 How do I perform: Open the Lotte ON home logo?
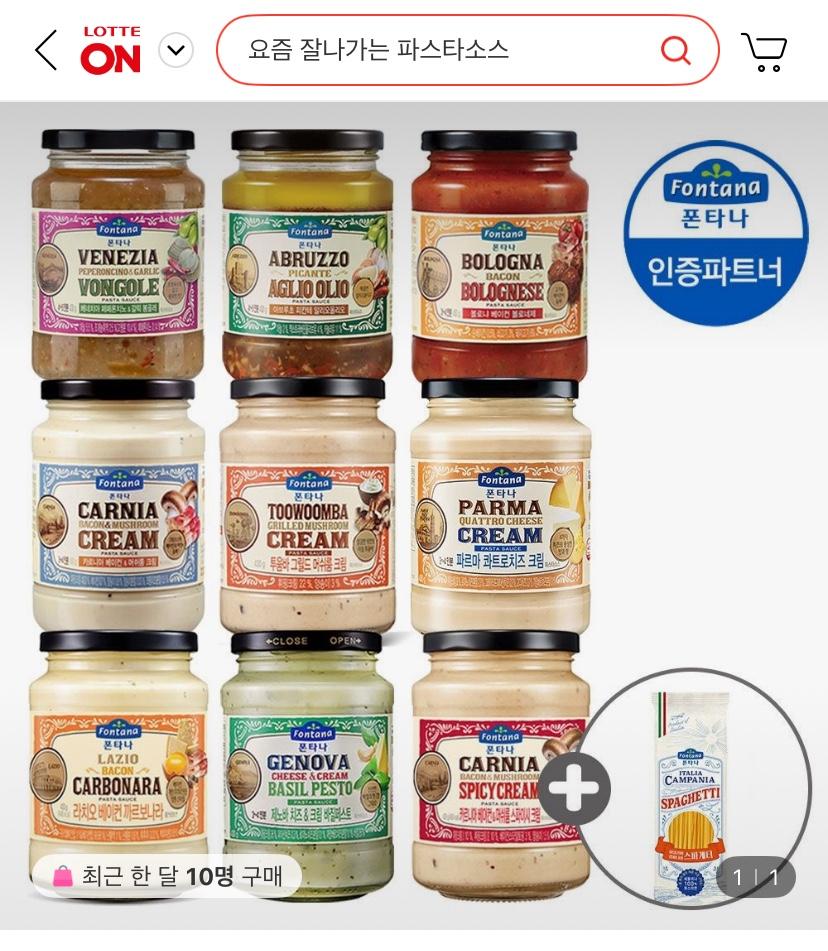[111, 51]
